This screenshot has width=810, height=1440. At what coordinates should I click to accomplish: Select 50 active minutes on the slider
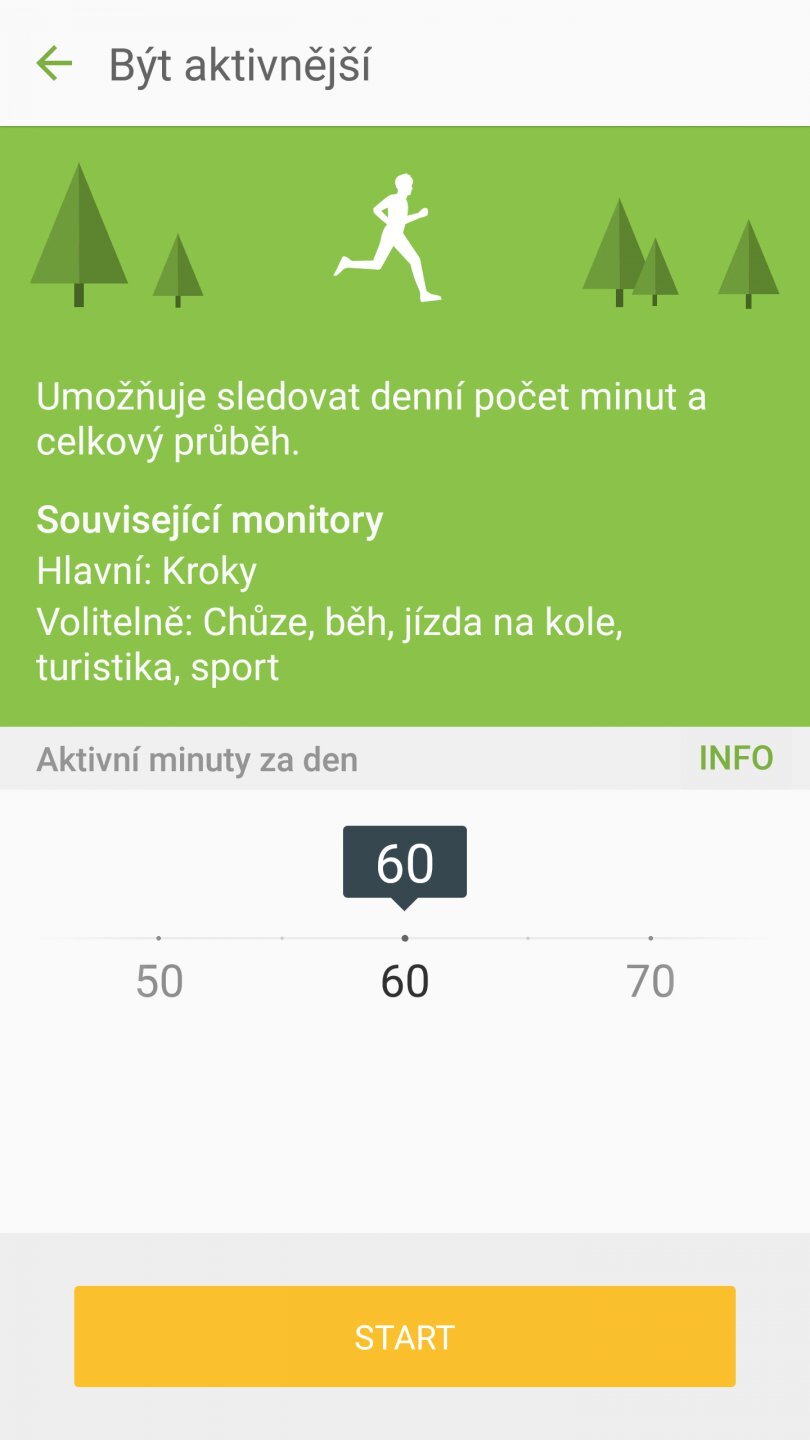point(158,940)
